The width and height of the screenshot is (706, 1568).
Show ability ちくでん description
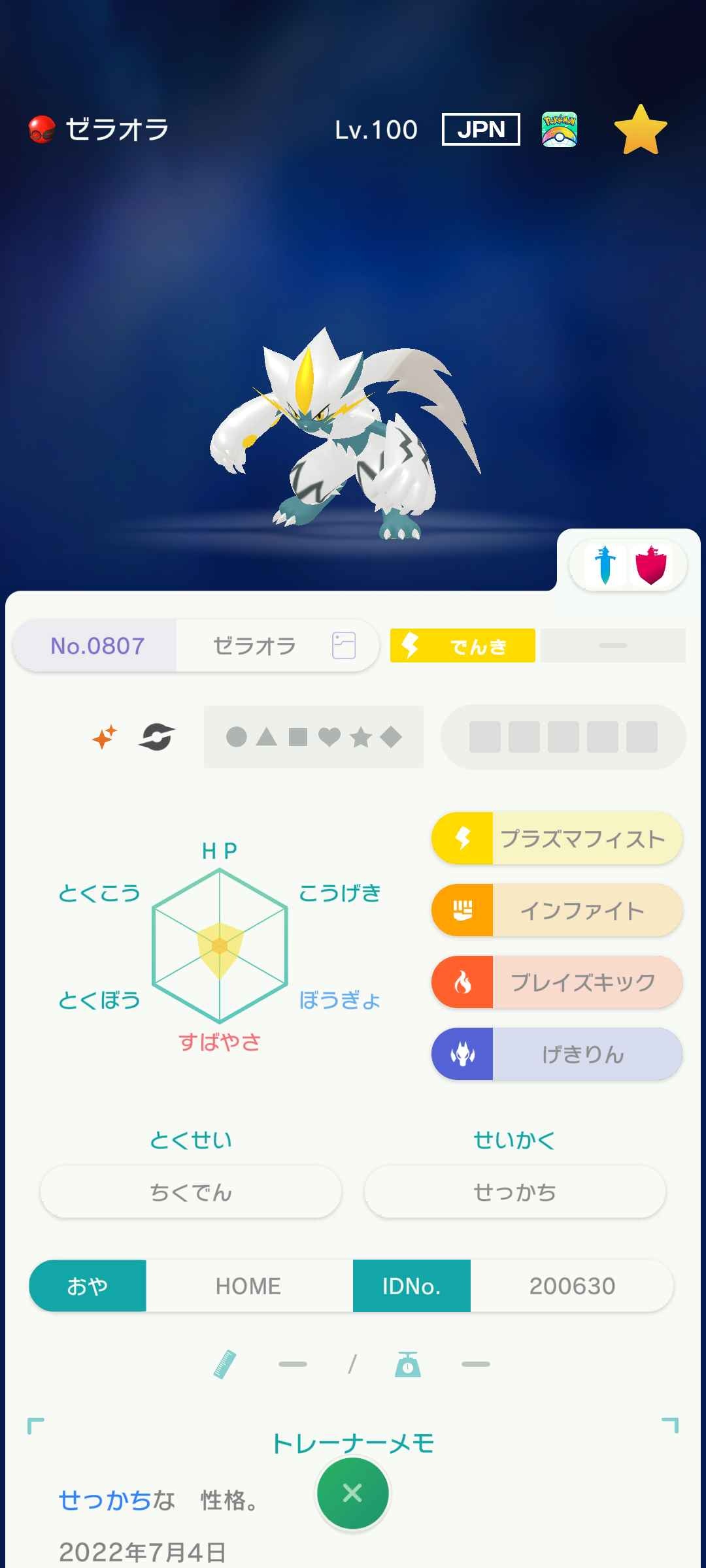pos(191,1192)
